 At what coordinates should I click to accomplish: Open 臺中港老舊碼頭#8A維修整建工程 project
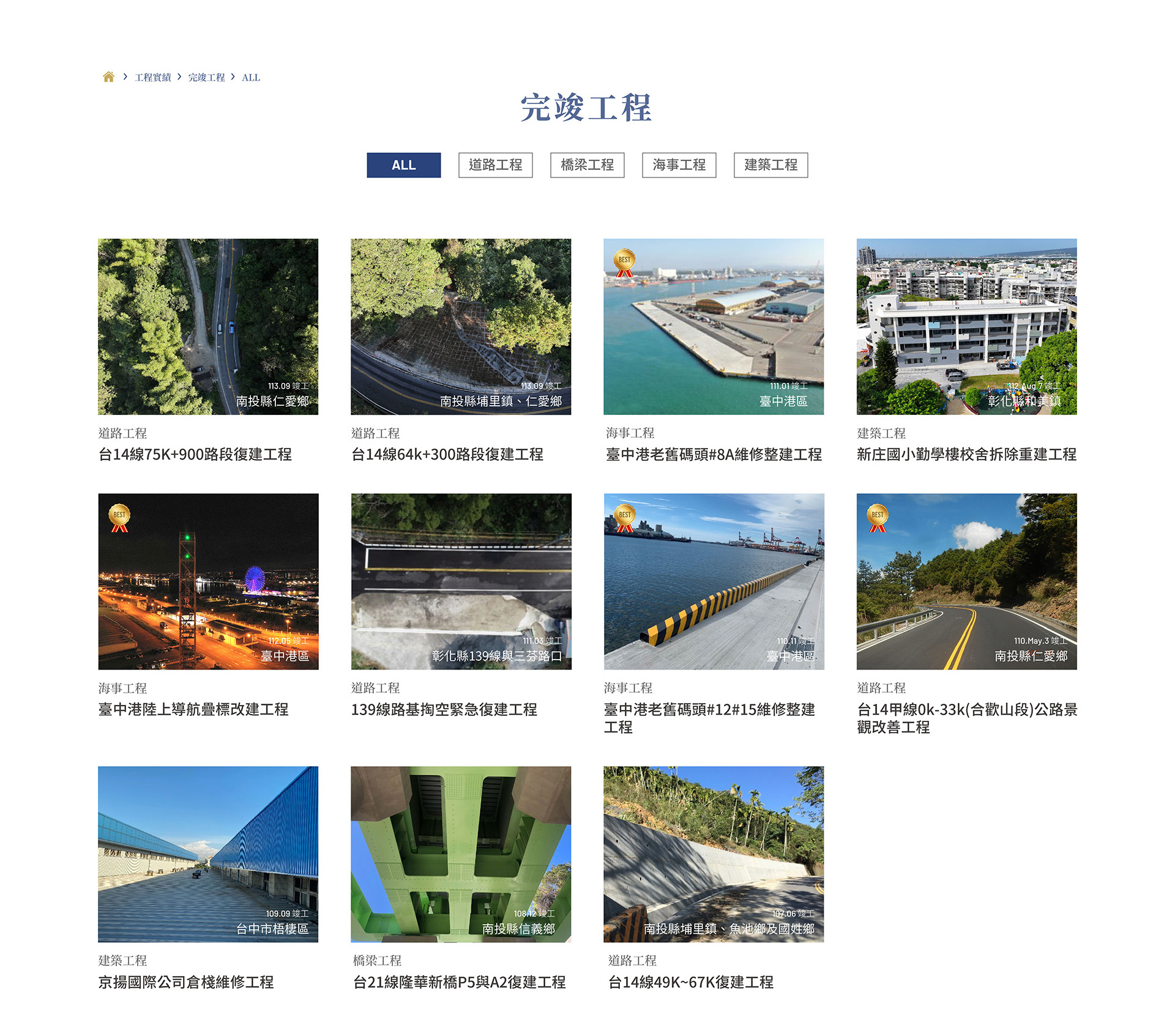click(714, 327)
